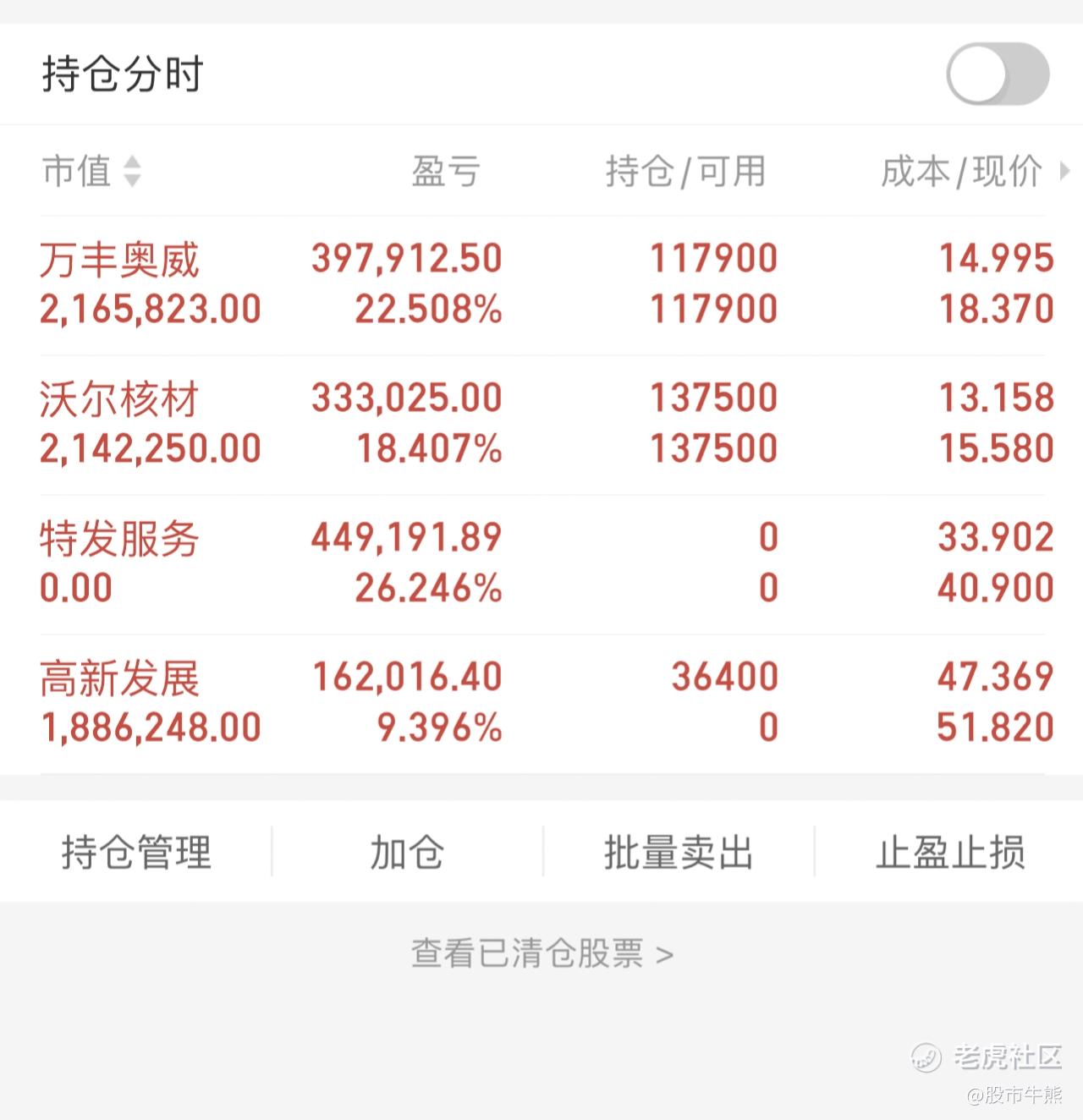
Task: Set up 止盈止损
Action: point(950,852)
